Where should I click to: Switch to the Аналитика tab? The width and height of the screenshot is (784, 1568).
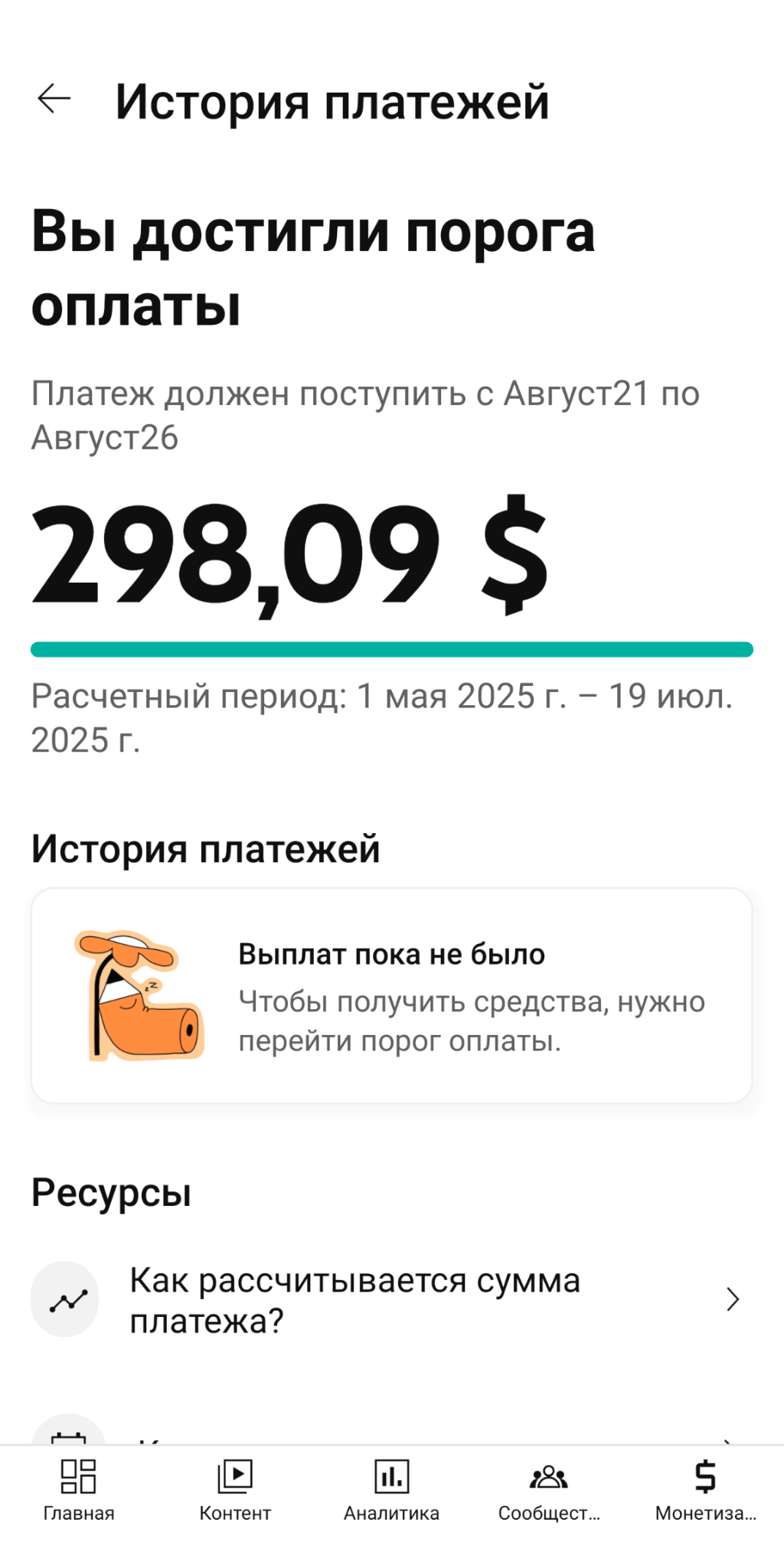point(392,1513)
